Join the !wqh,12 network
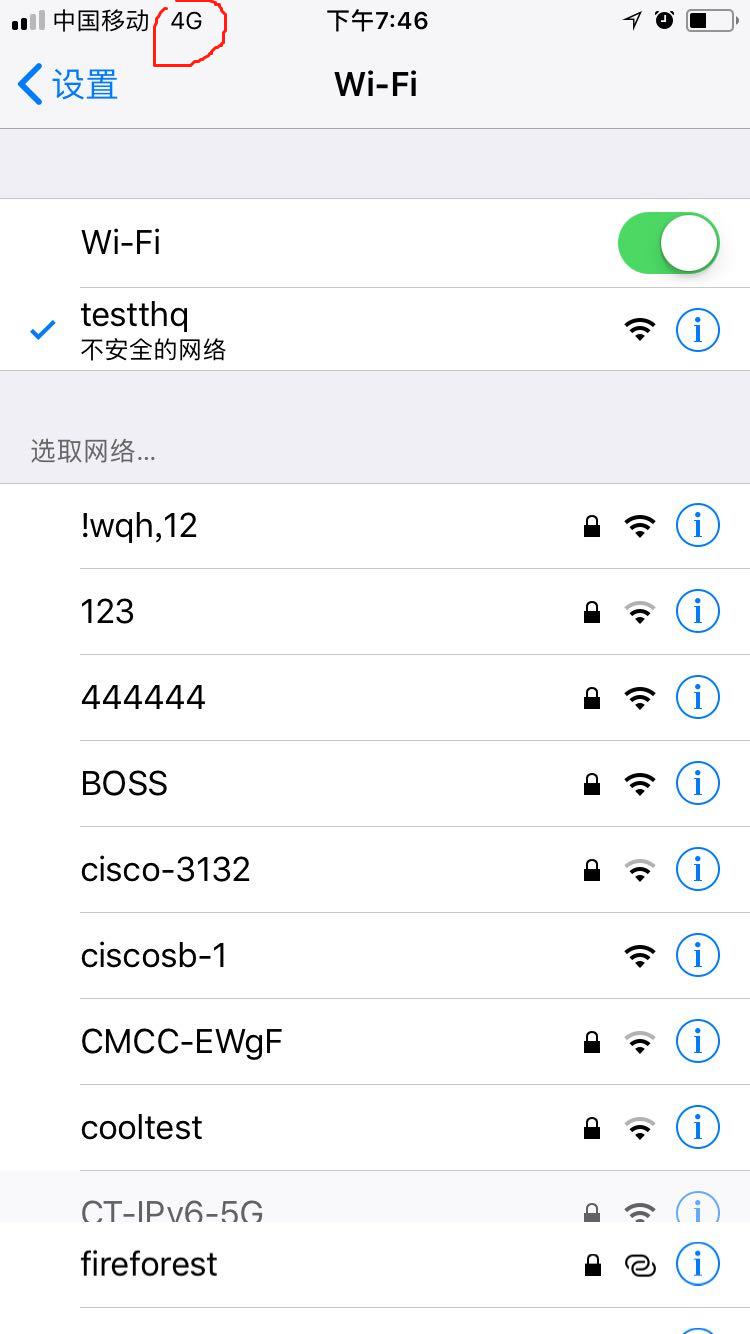The height and width of the screenshot is (1334, 750). point(140,525)
